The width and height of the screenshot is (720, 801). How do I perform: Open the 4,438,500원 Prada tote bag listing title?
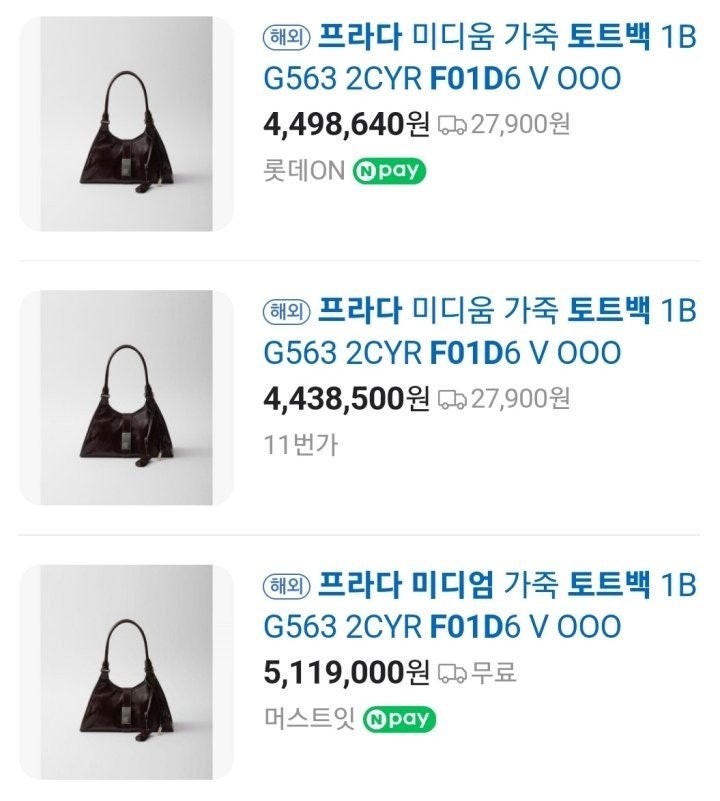click(x=480, y=332)
